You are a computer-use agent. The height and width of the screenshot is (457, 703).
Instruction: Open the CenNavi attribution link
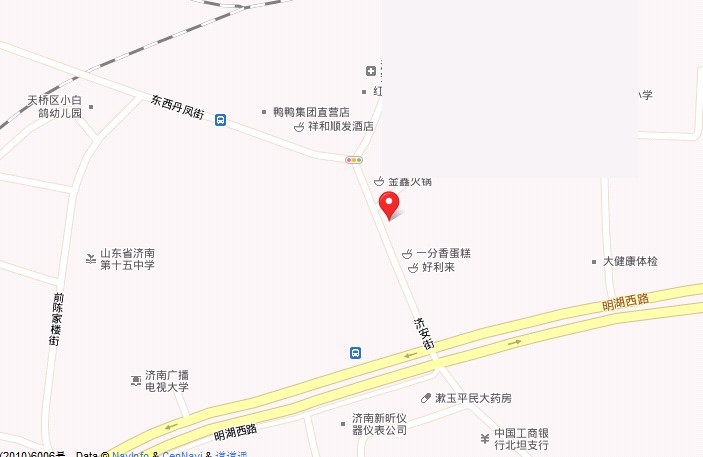pyautogui.click(x=182, y=454)
